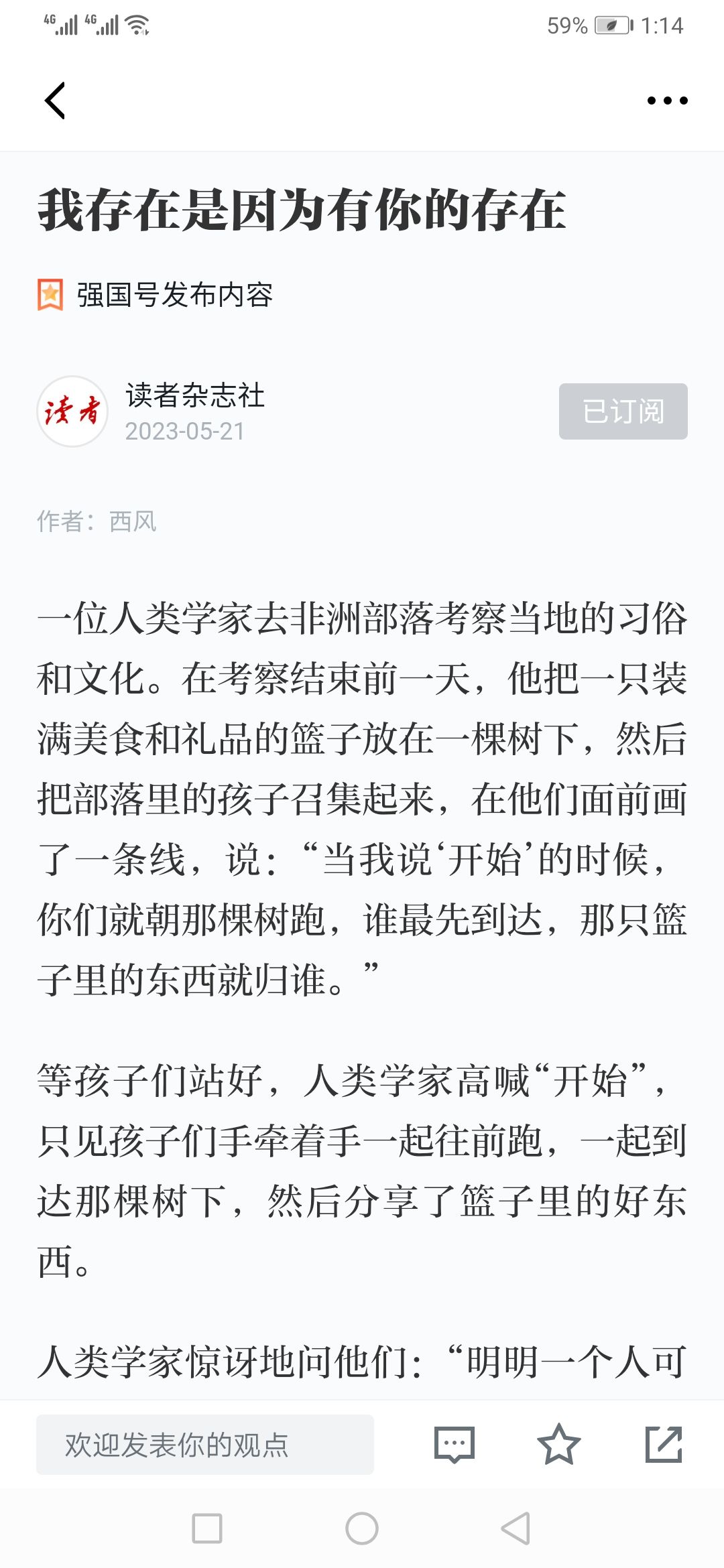Open recent apps with square button

point(207,1528)
